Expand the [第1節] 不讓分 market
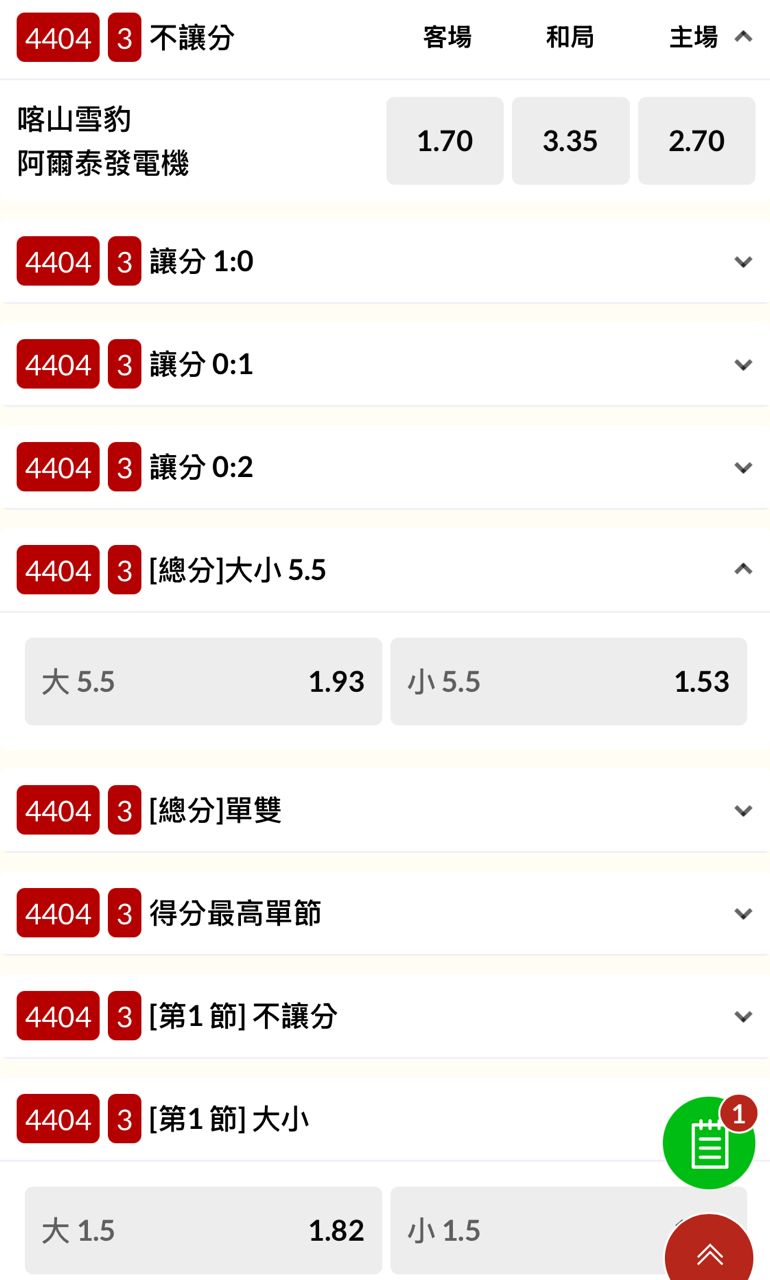The width and height of the screenshot is (770, 1280). (742, 1016)
